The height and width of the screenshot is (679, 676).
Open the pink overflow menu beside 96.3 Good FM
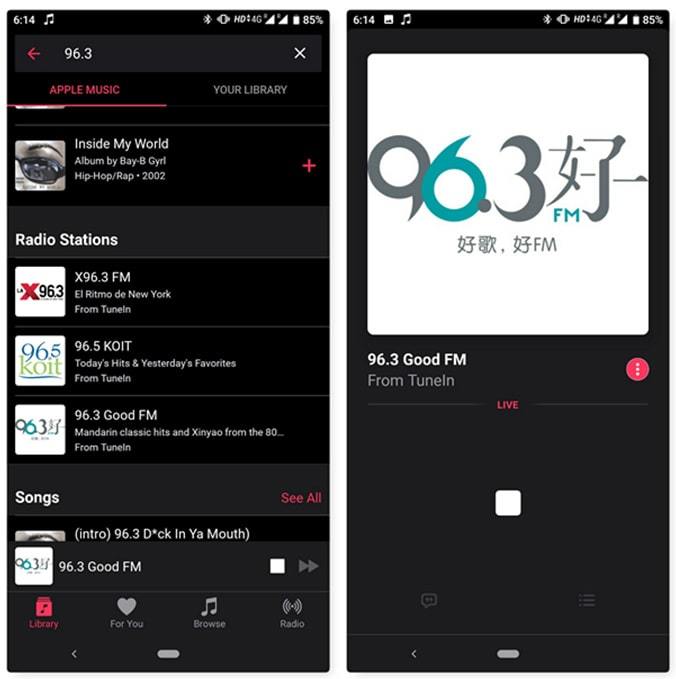click(x=637, y=369)
